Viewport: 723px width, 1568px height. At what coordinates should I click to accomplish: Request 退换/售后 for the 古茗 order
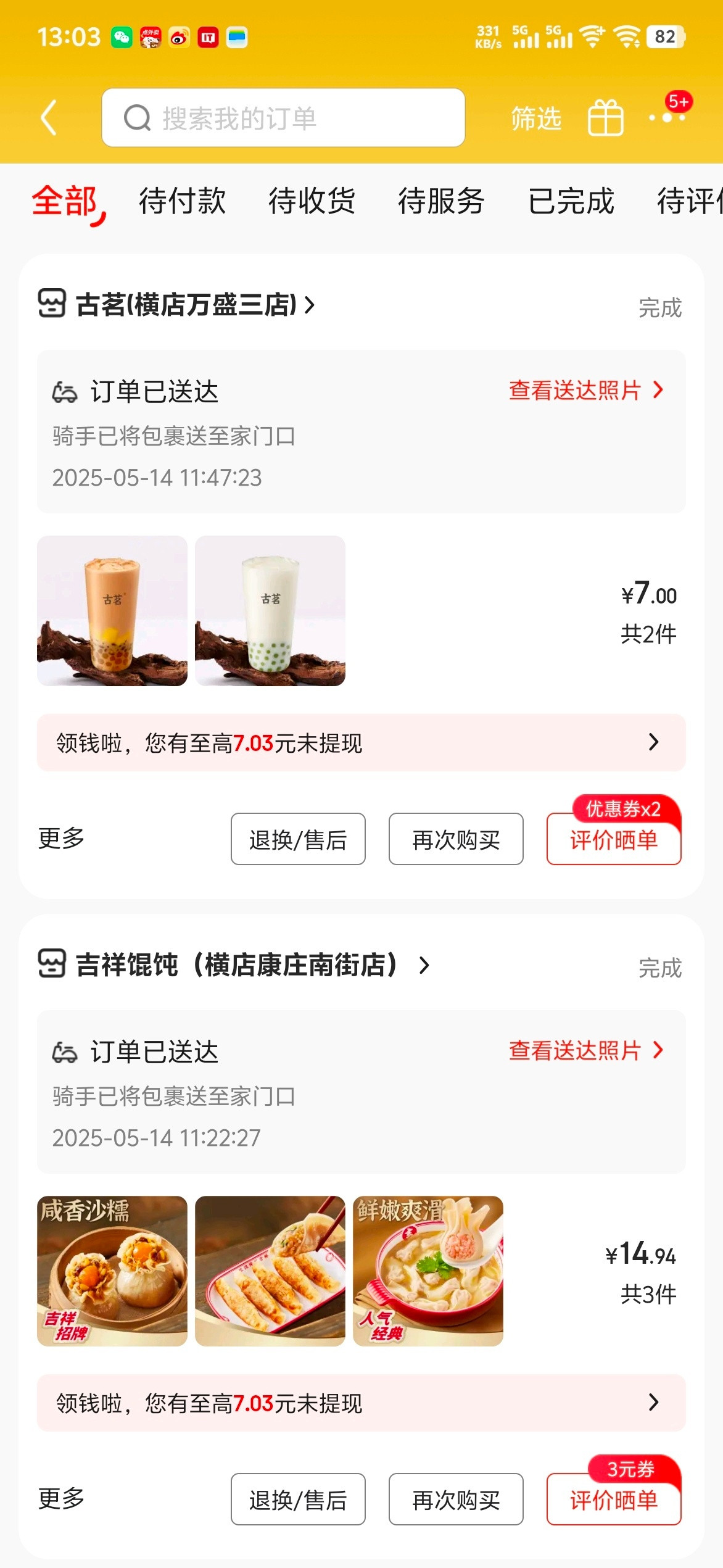[298, 839]
